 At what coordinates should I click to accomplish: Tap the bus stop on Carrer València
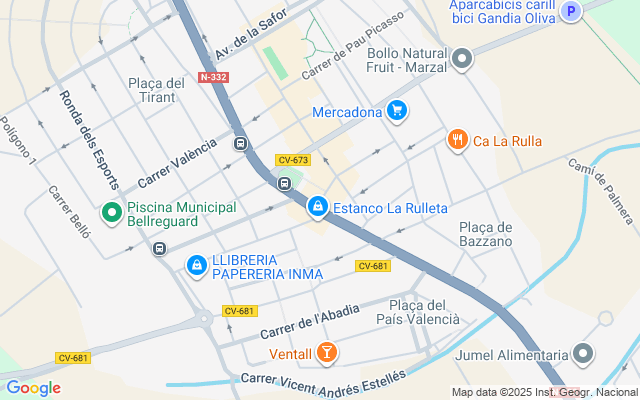[x=240, y=143]
